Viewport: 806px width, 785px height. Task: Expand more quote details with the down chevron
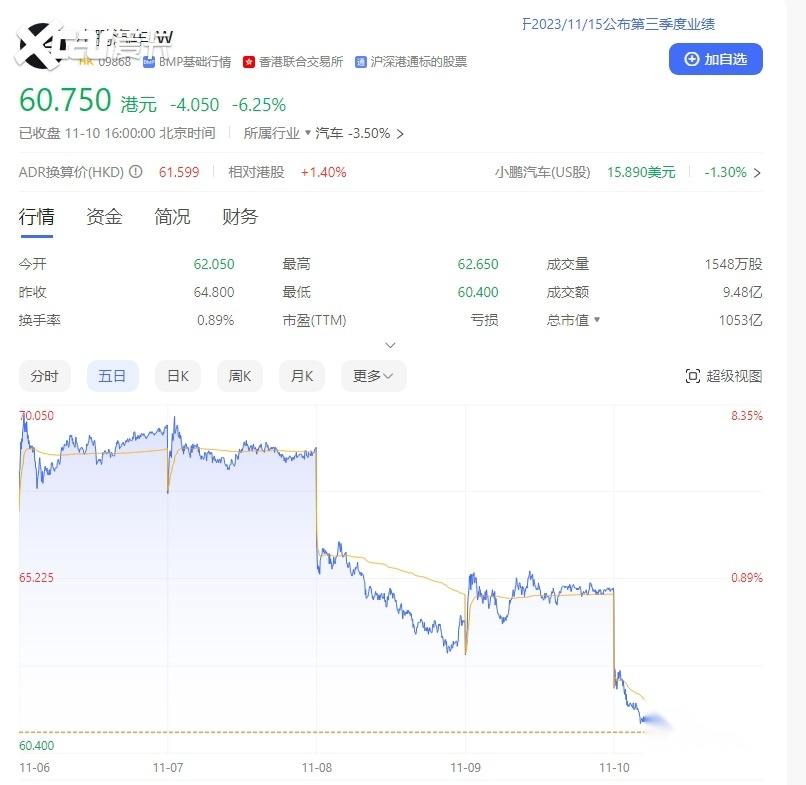391,345
